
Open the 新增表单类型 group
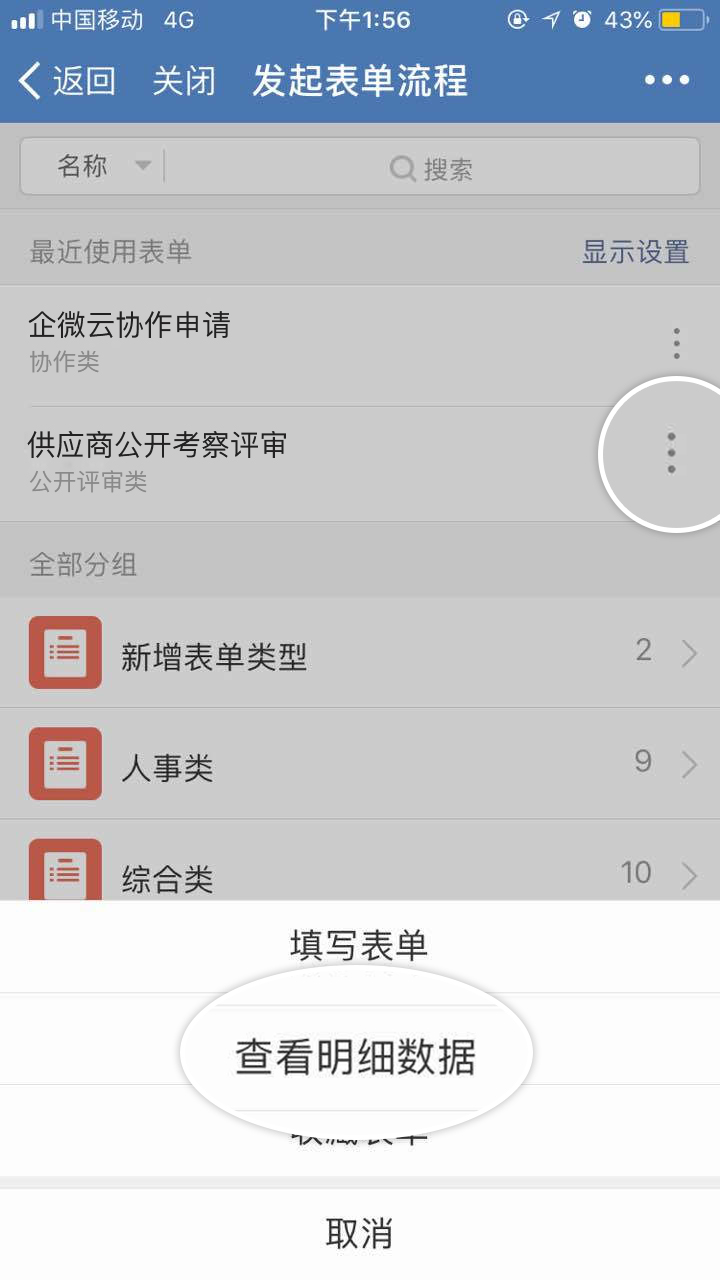(x=360, y=653)
